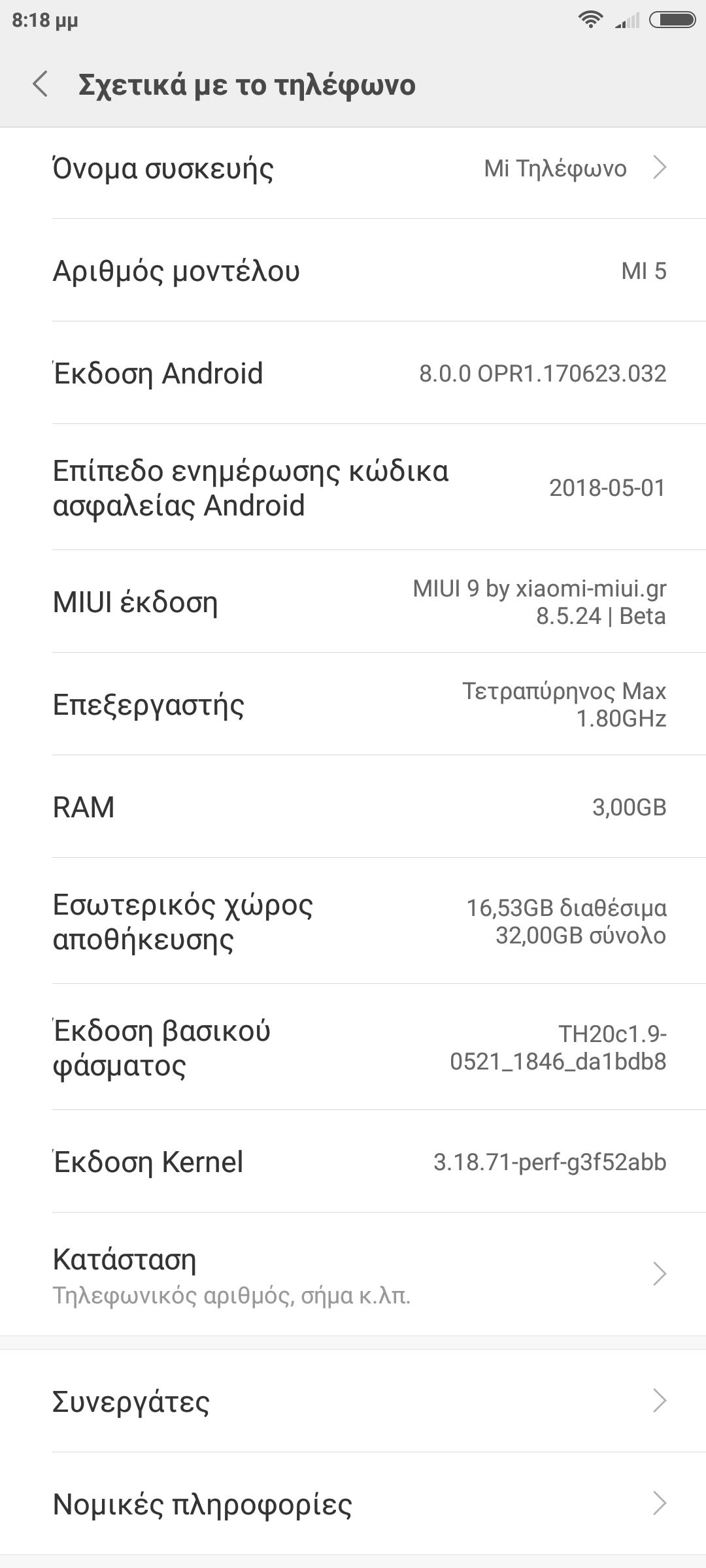Open the Όνομα συσκευής setting
This screenshot has height=1568, width=706.
pyautogui.click(x=353, y=169)
